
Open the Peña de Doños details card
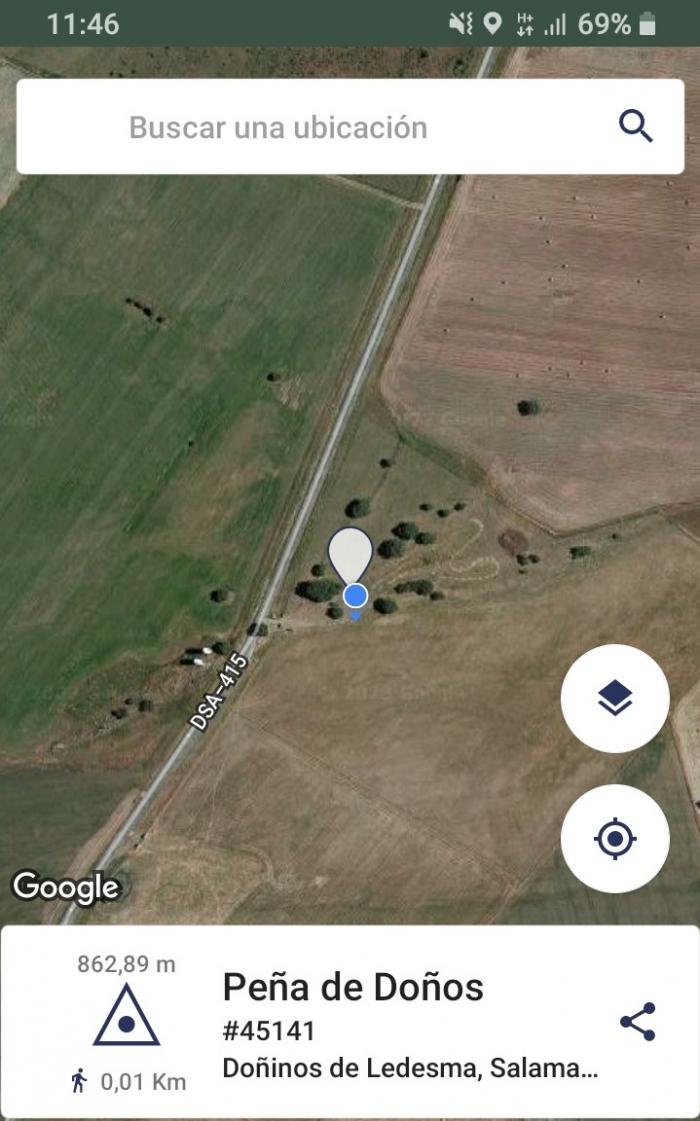[x=350, y=1022]
